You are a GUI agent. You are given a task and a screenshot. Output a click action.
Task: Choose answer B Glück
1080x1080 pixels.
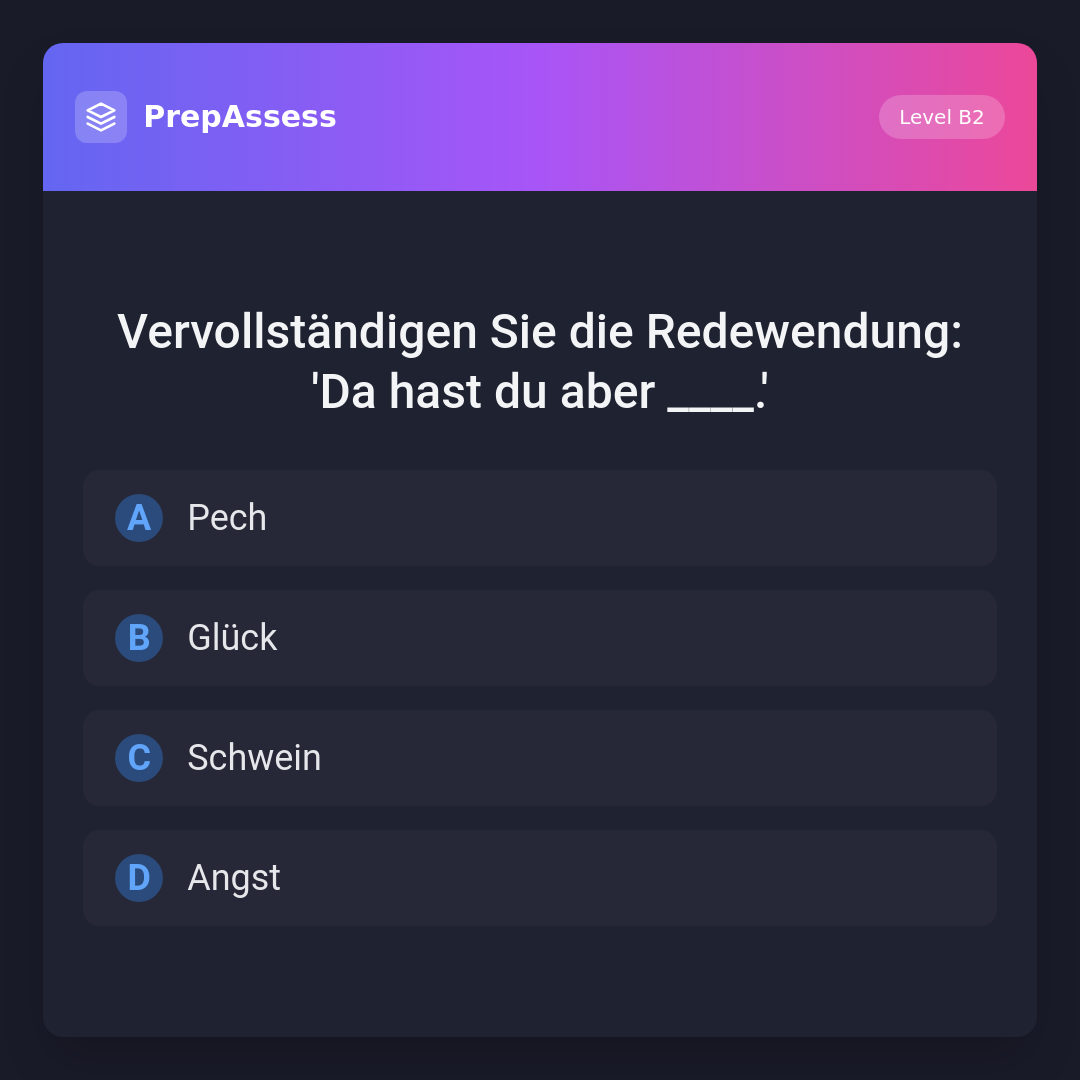(540, 638)
